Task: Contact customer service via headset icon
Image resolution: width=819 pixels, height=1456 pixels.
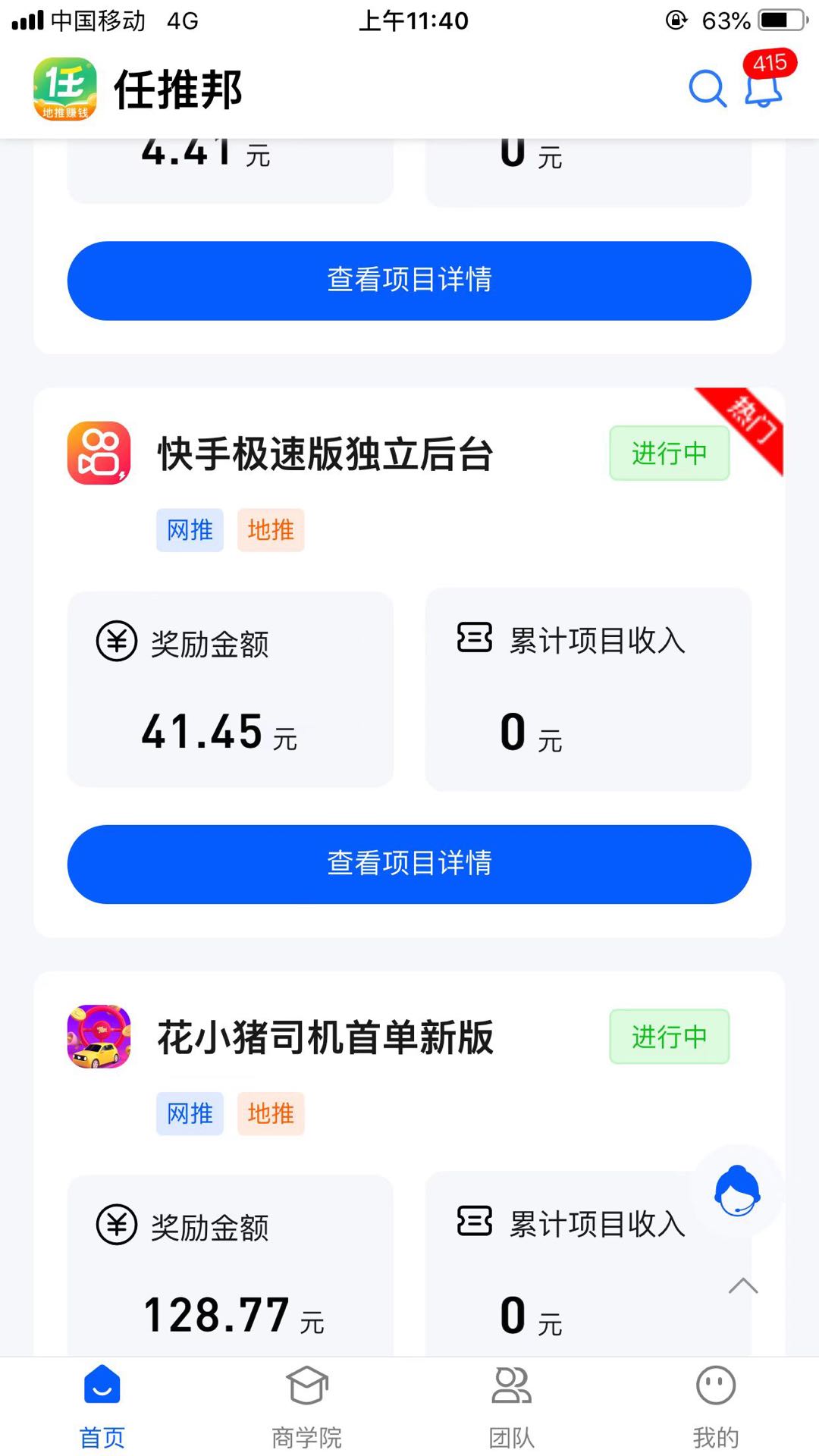Action: tap(737, 1191)
